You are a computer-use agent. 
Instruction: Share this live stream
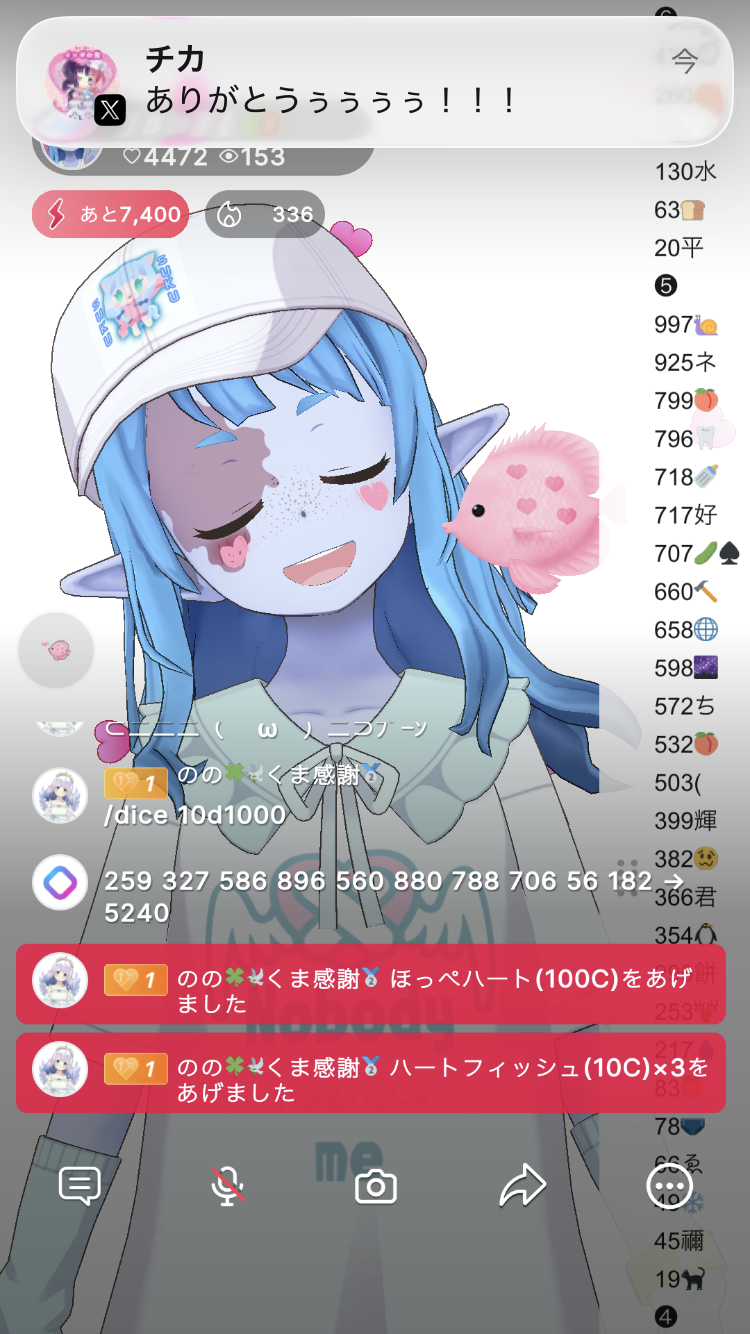point(522,1187)
